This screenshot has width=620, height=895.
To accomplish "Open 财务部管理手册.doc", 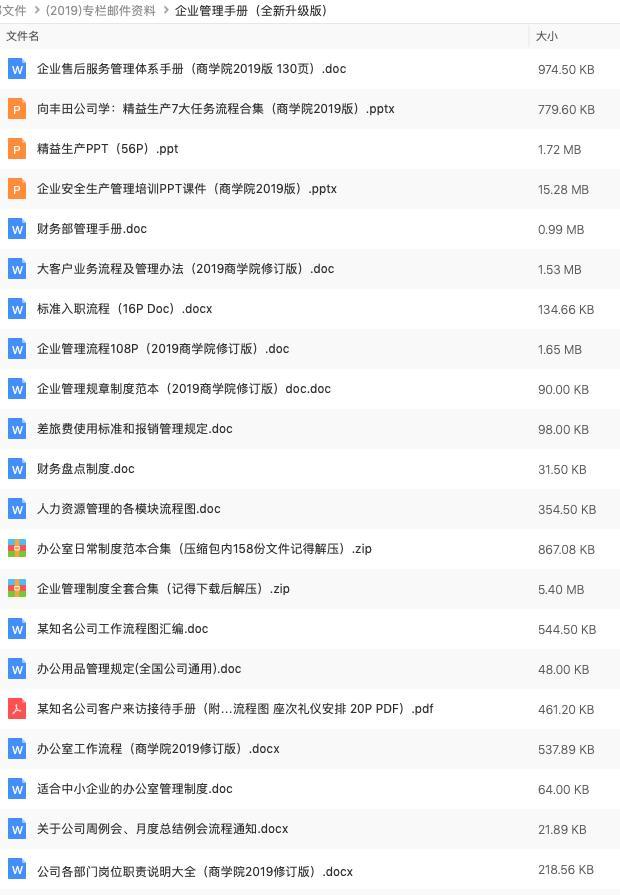I will [91, 229].
